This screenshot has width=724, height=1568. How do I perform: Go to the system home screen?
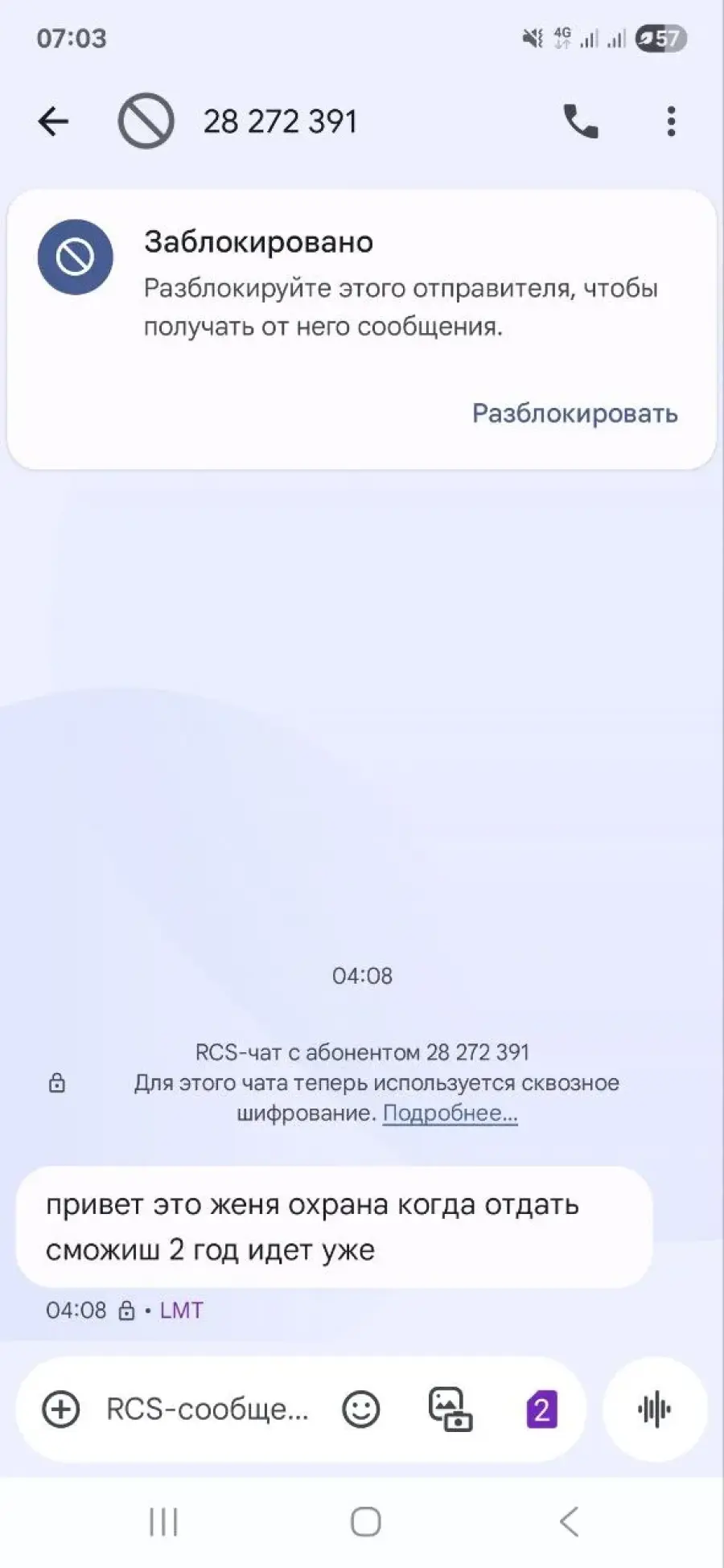coord(365,1521)
